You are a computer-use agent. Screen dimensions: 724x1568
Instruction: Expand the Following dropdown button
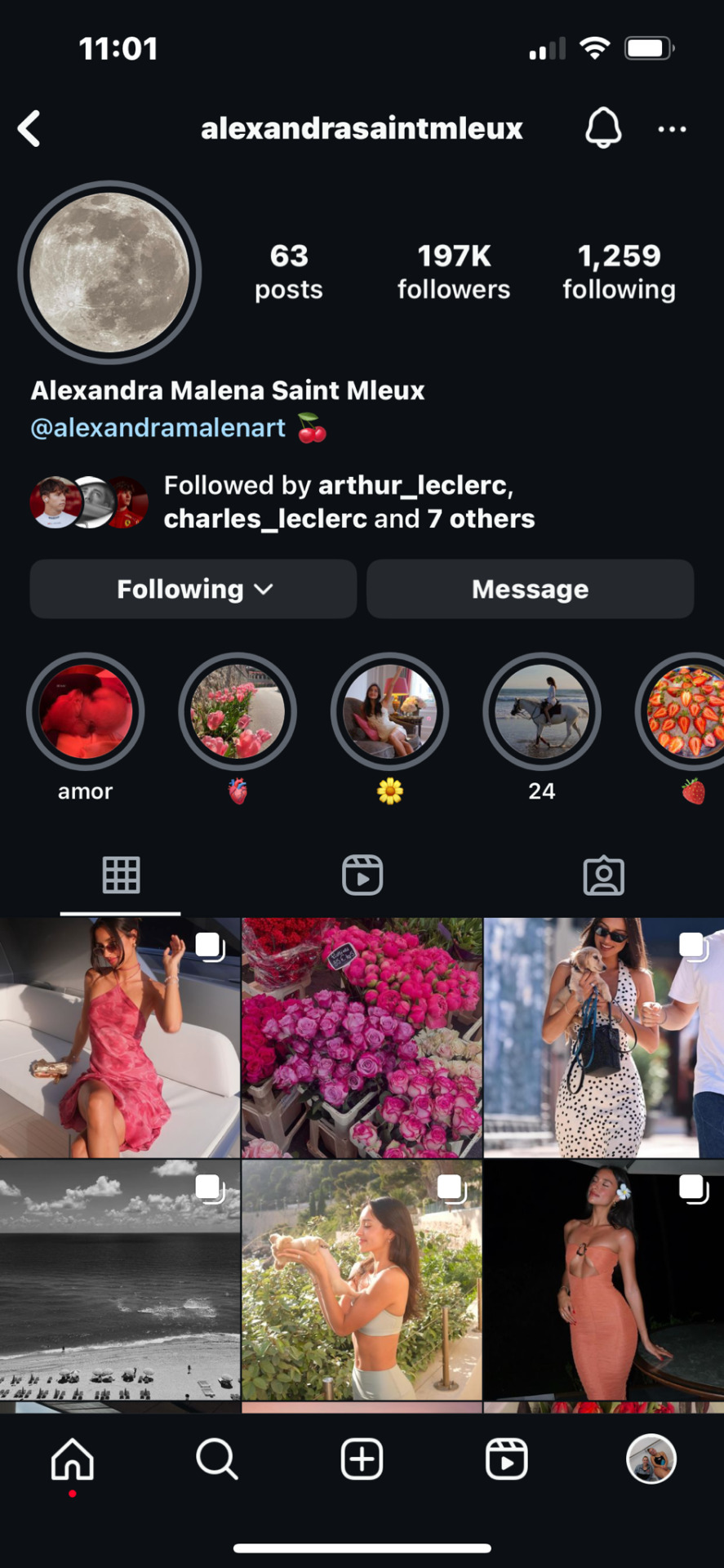tap(193, 589)
